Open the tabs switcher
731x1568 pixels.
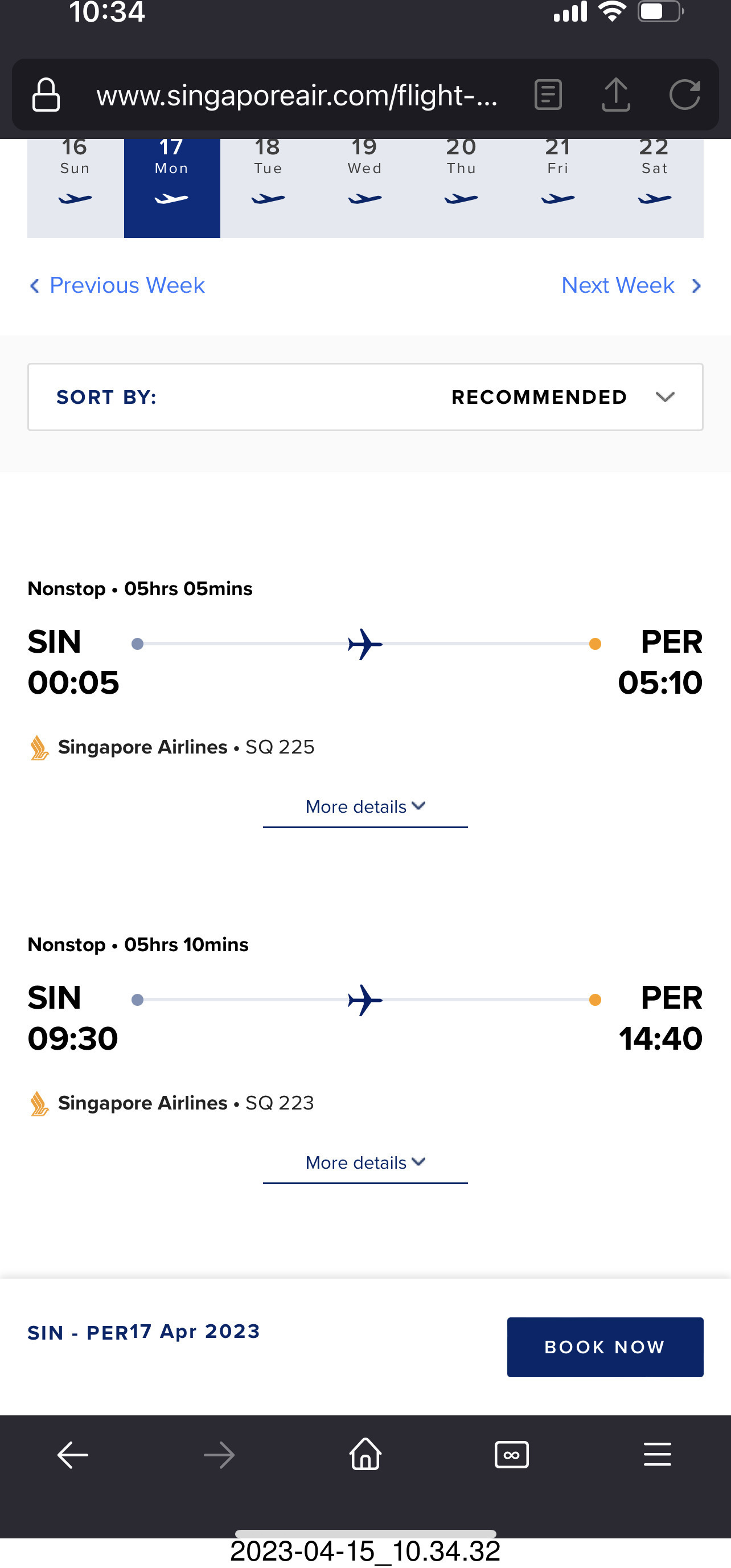coord(512,1455)
